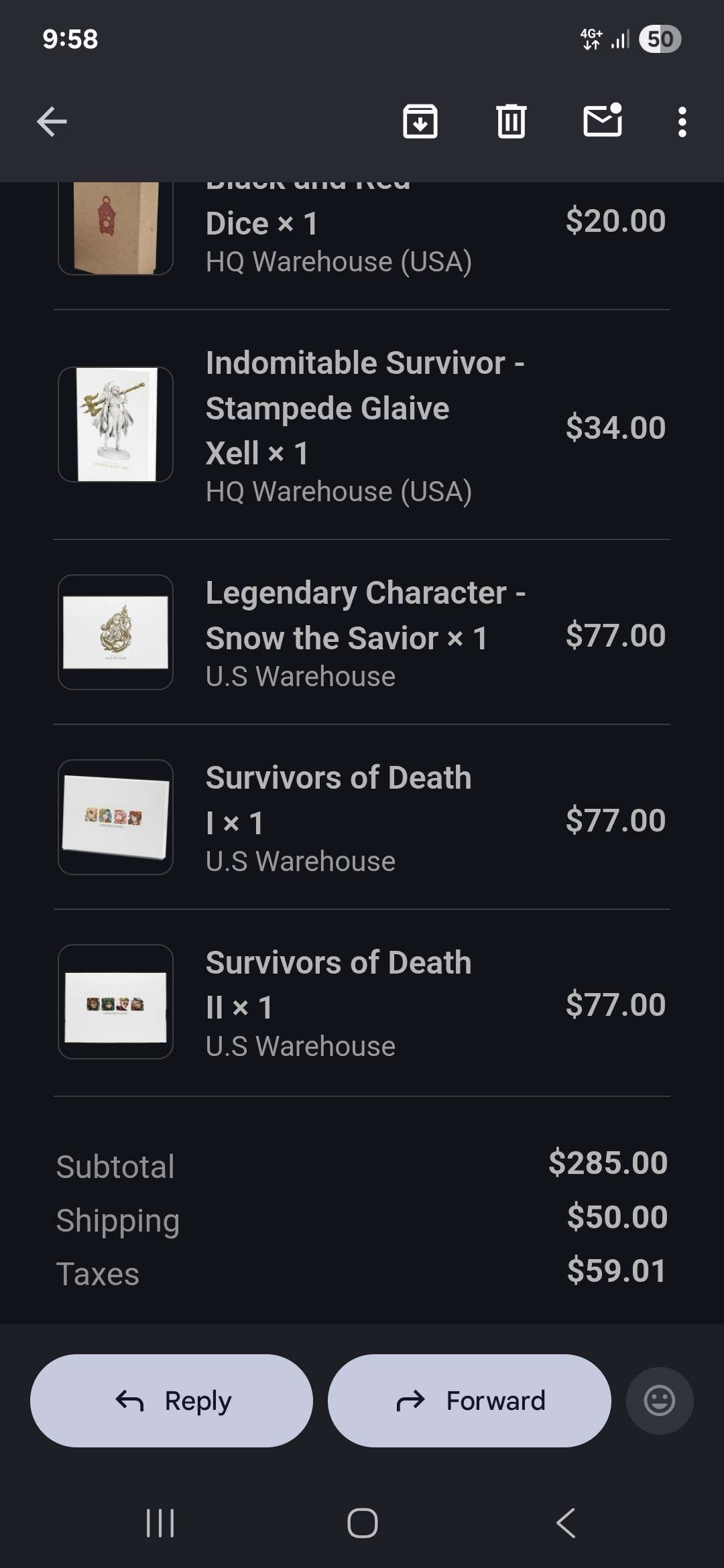Screen dimensions: 724x1568
Task: Reply to this email
Action: click(172, 1400)
